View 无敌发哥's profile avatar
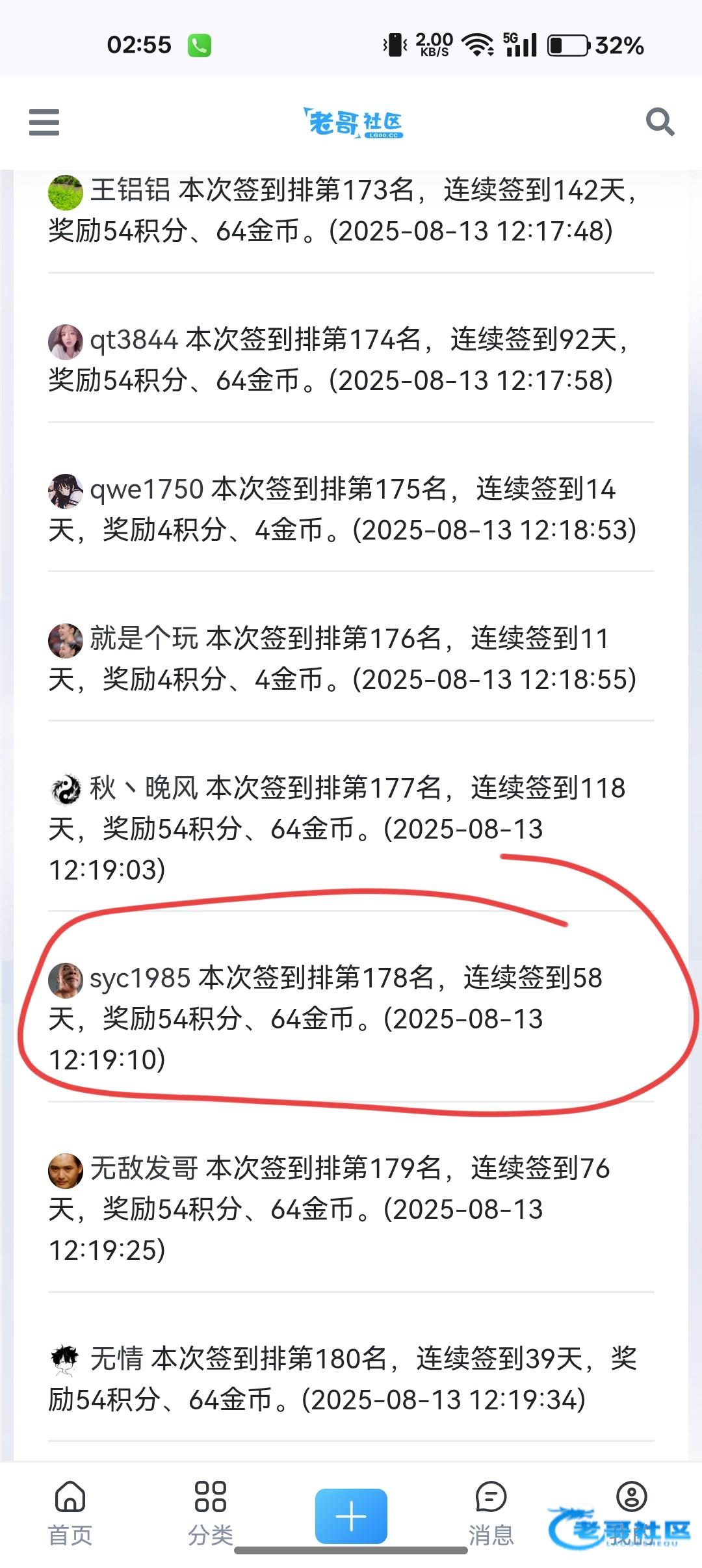Screen dimensions: 702x1568 pos(66,1170)
